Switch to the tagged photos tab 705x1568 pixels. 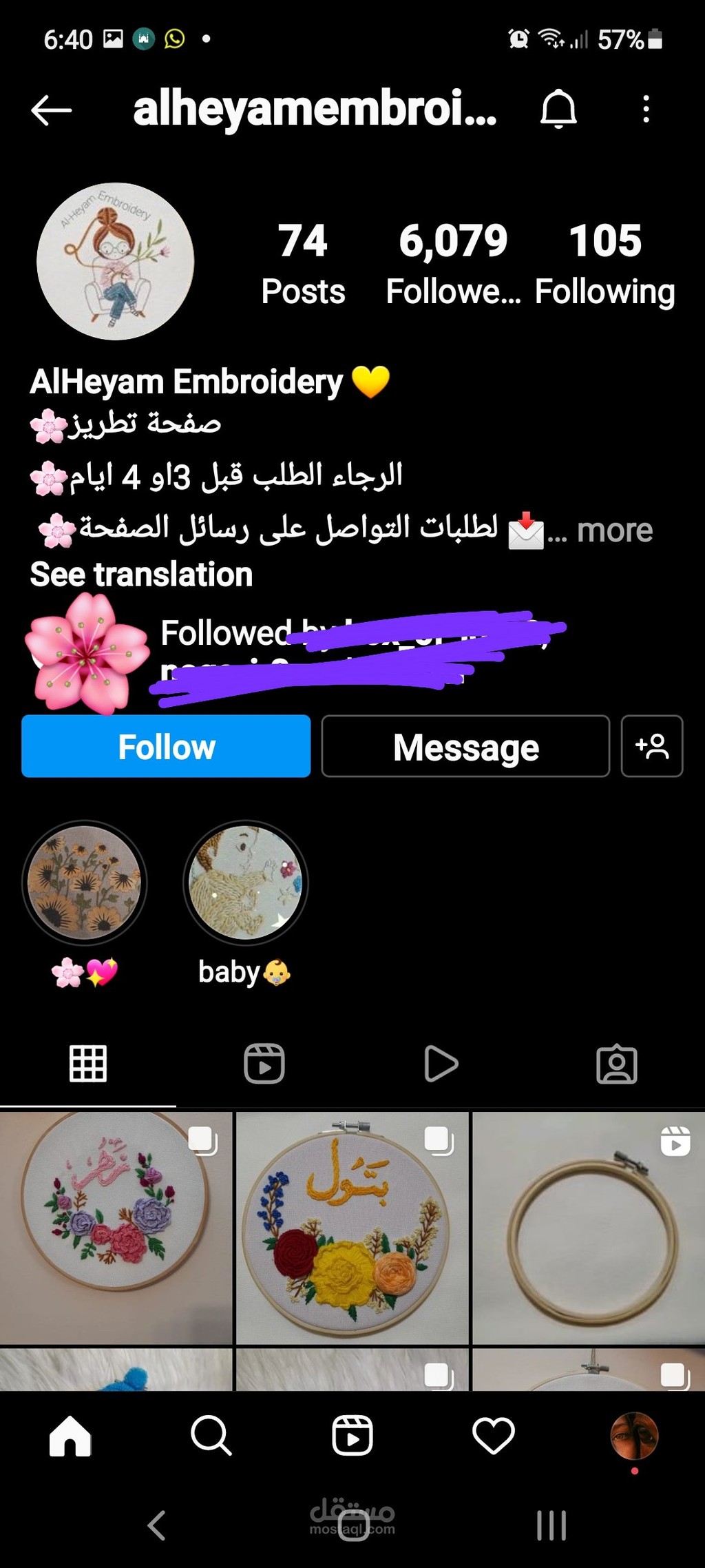point(617,1064)
